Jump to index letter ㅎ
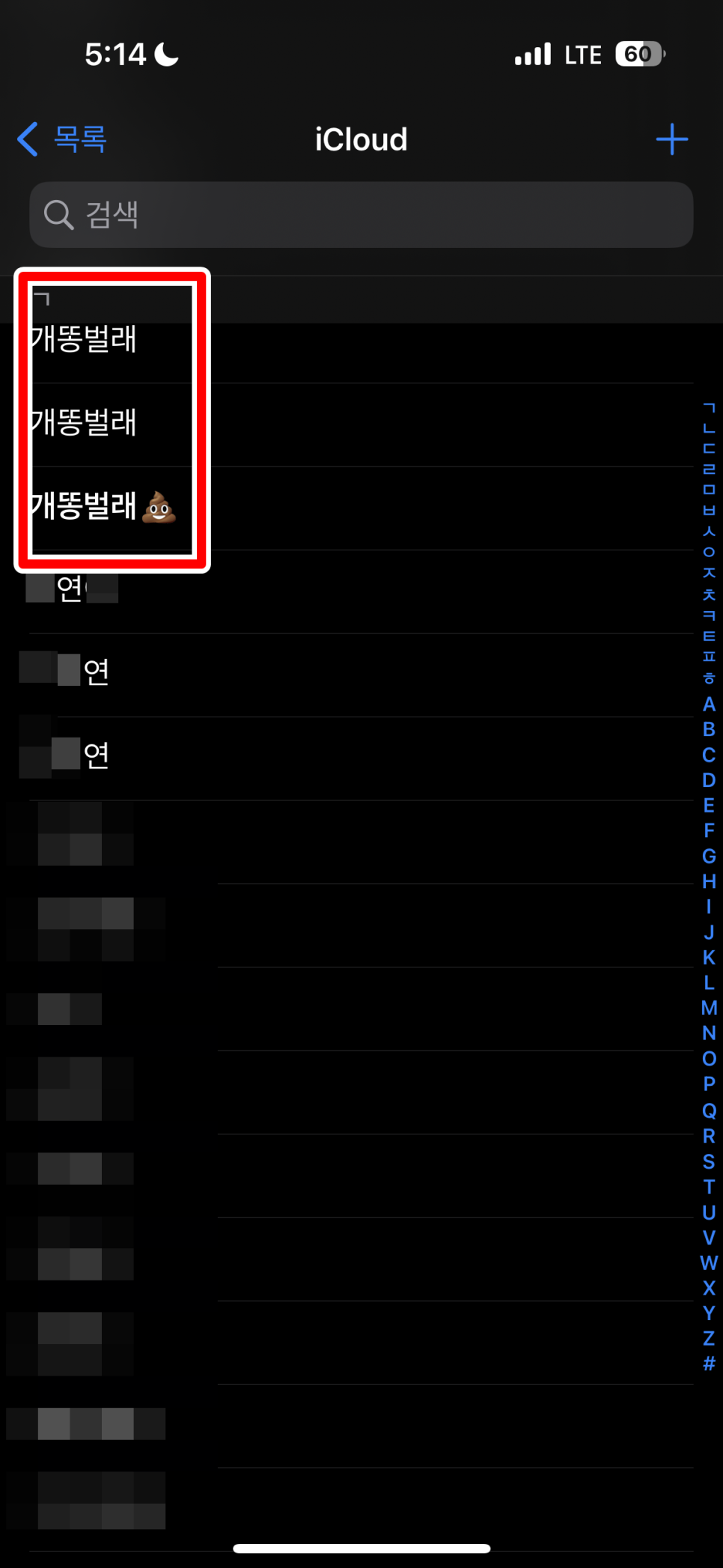The image size is (723, 1568). click(709, 678)
